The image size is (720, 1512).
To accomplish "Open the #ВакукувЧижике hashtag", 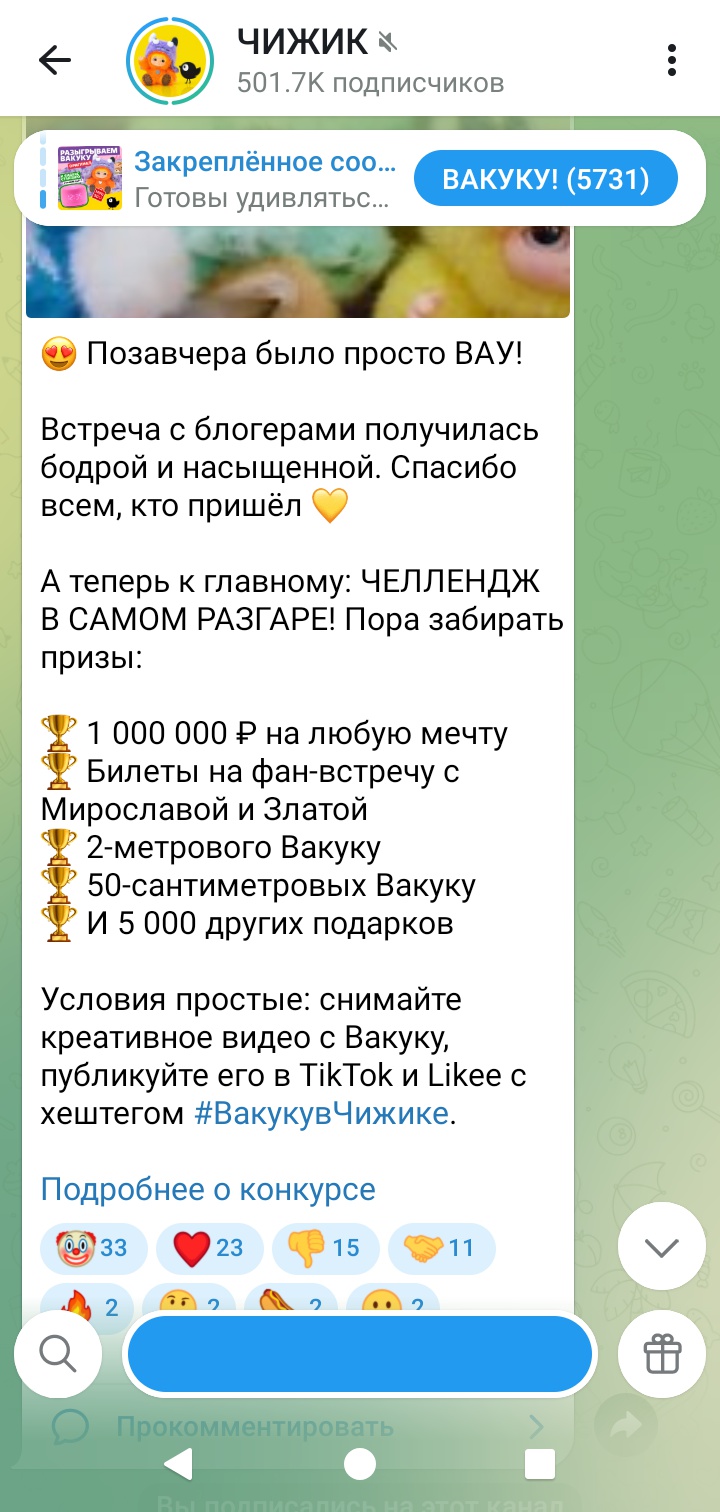I will tap(321, 1113).
